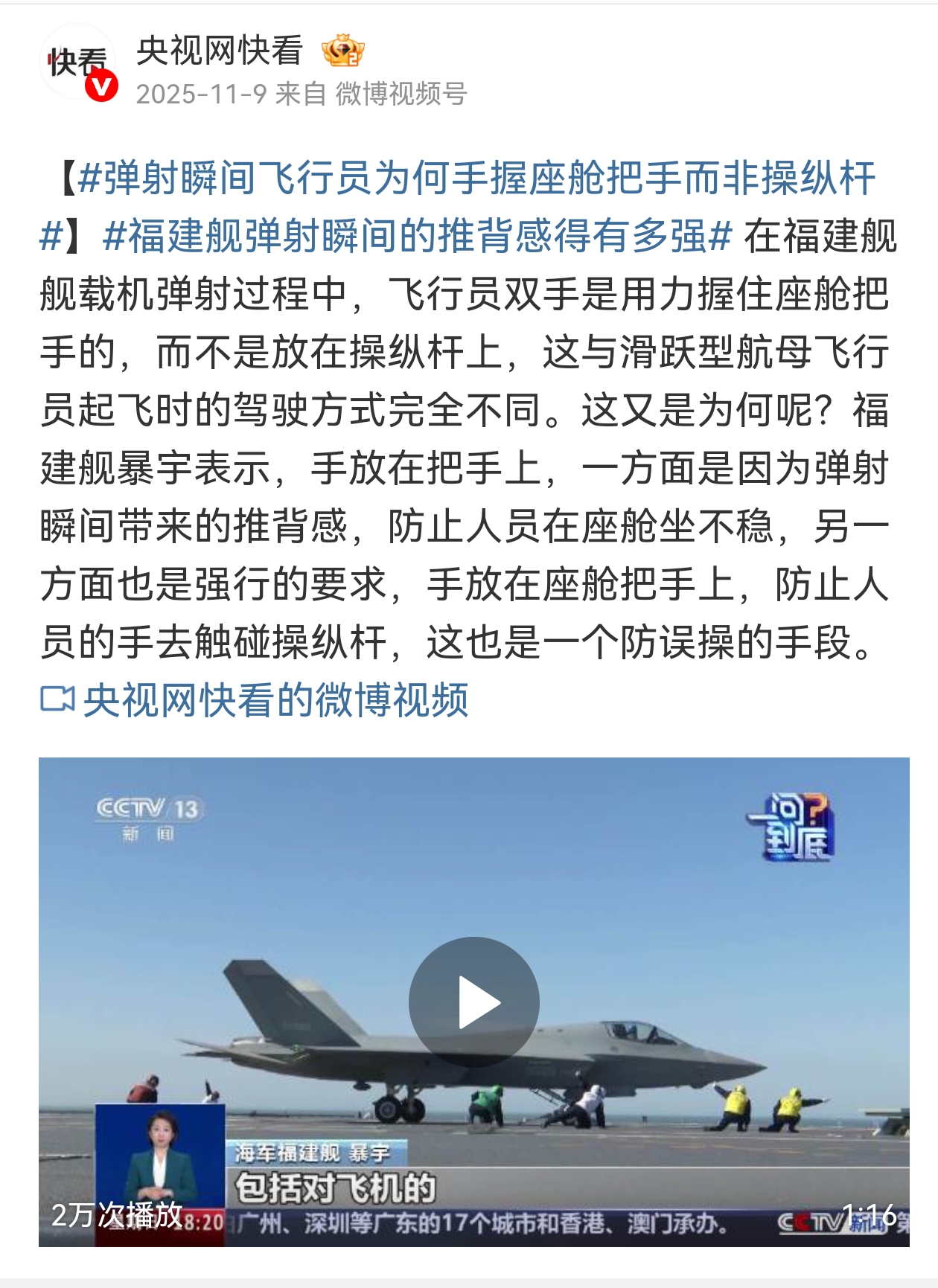Image resolution: width=938 pixels, height=1288 pixels.
Task: Open hashtag #弹射瞬间飞行员为何手握座舱把手而非操纵杆#
Action: pos(476,179)
